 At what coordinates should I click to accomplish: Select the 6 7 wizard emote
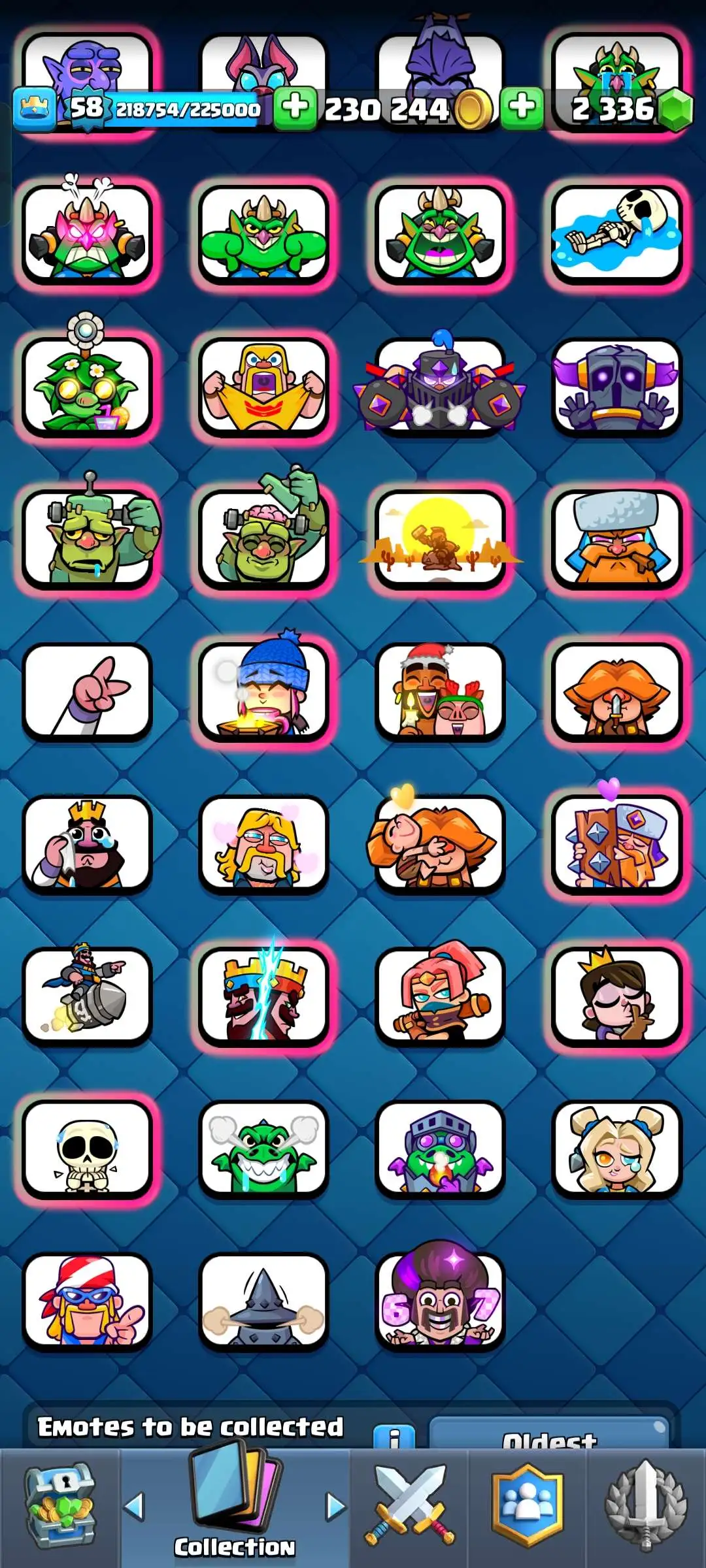(440, 1300)
